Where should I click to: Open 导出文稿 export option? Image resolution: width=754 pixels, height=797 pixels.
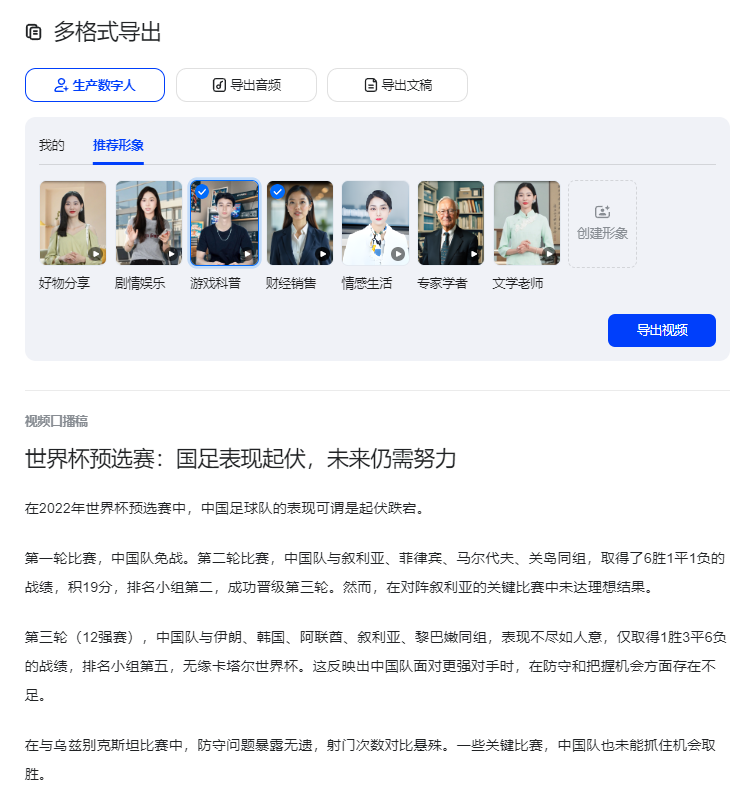pyautogui.click(x=397, y=85)
